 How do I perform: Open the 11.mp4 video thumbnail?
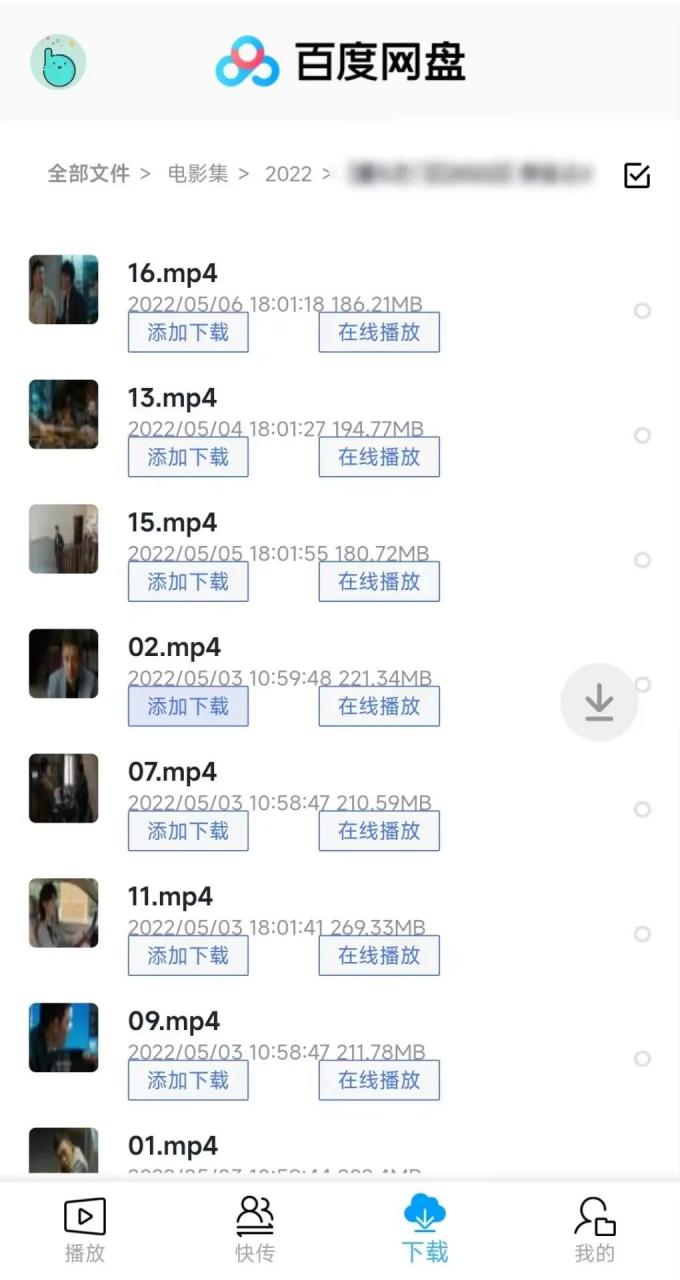64,913
